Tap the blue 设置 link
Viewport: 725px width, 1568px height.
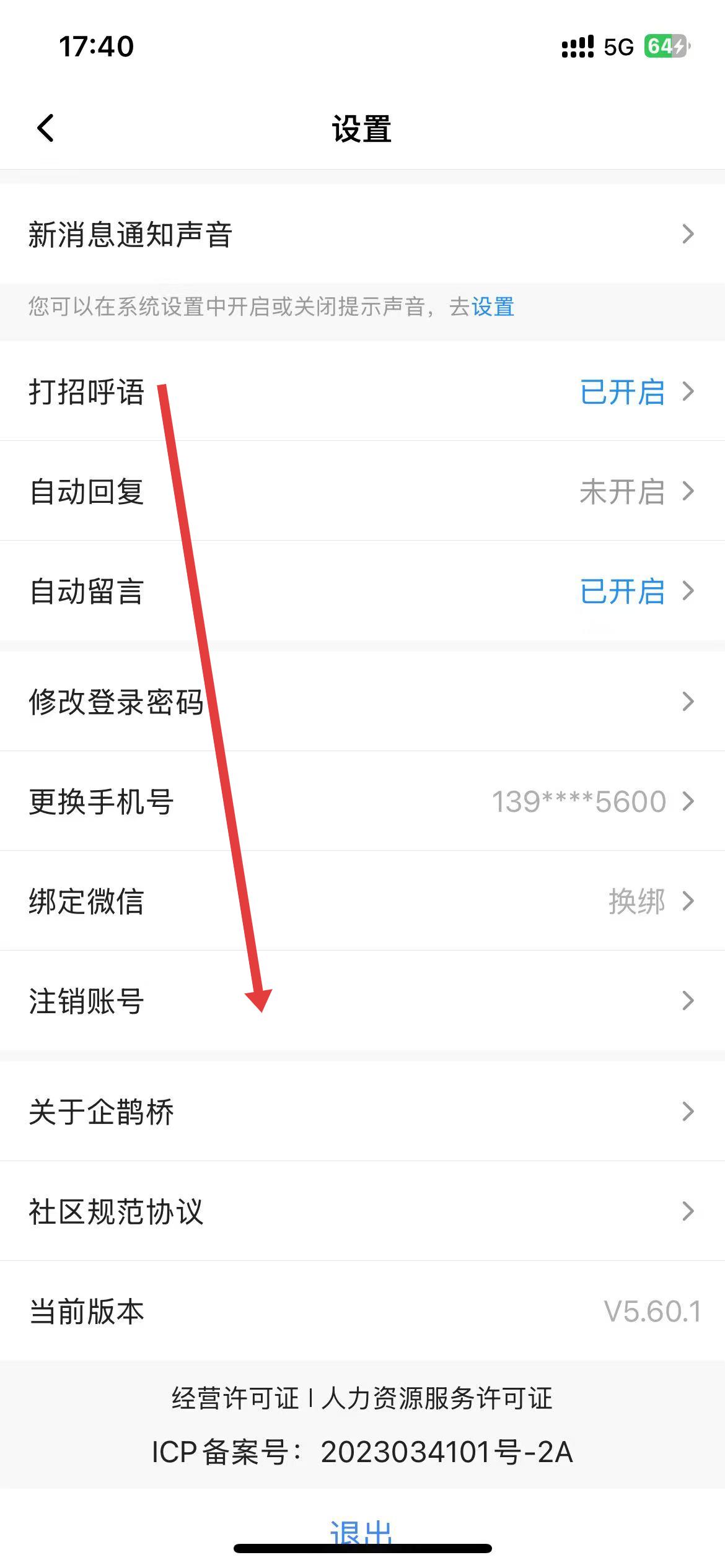coord(493,307)
